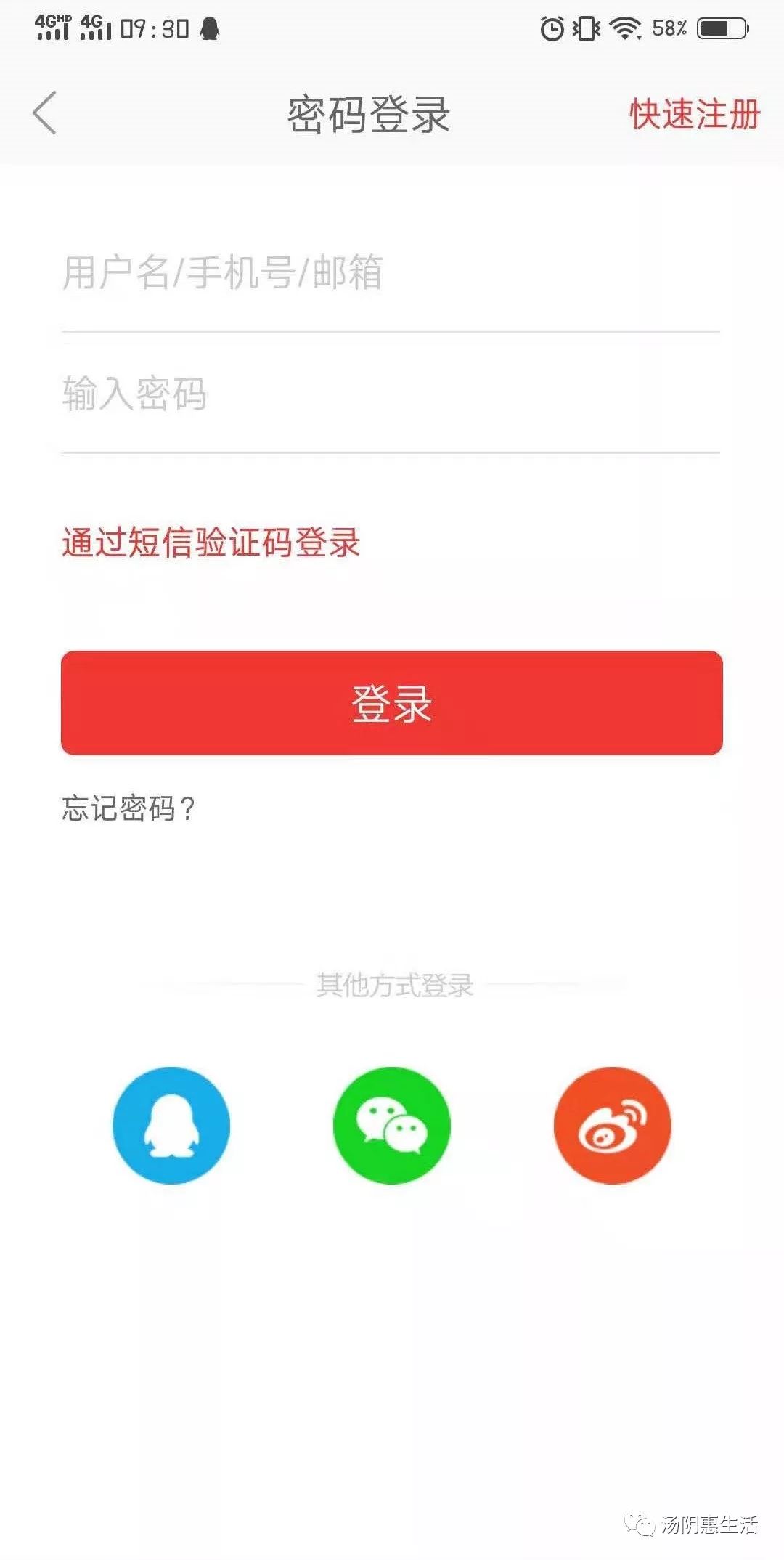Open 快速注册 quick registration
The image size is (784, 1560).
coord(694,114)
